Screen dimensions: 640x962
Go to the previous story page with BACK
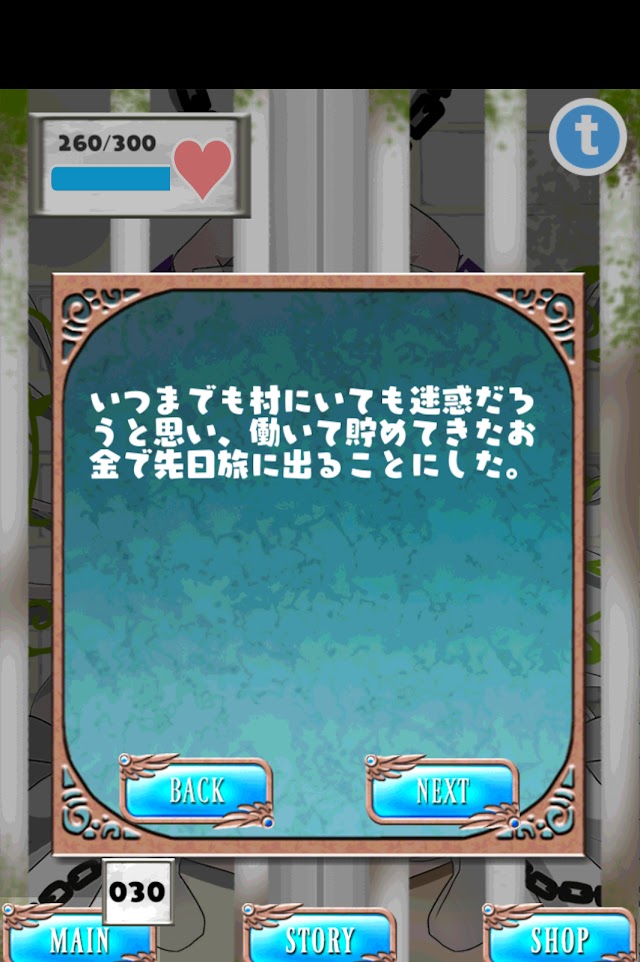[197, 791]
